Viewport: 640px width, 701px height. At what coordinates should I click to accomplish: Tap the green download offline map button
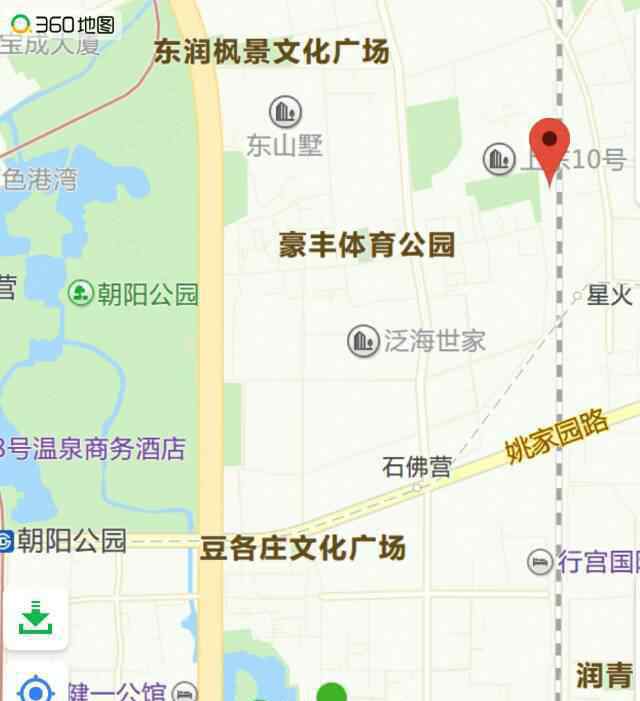pyautogui.click(x=35, y=619)
